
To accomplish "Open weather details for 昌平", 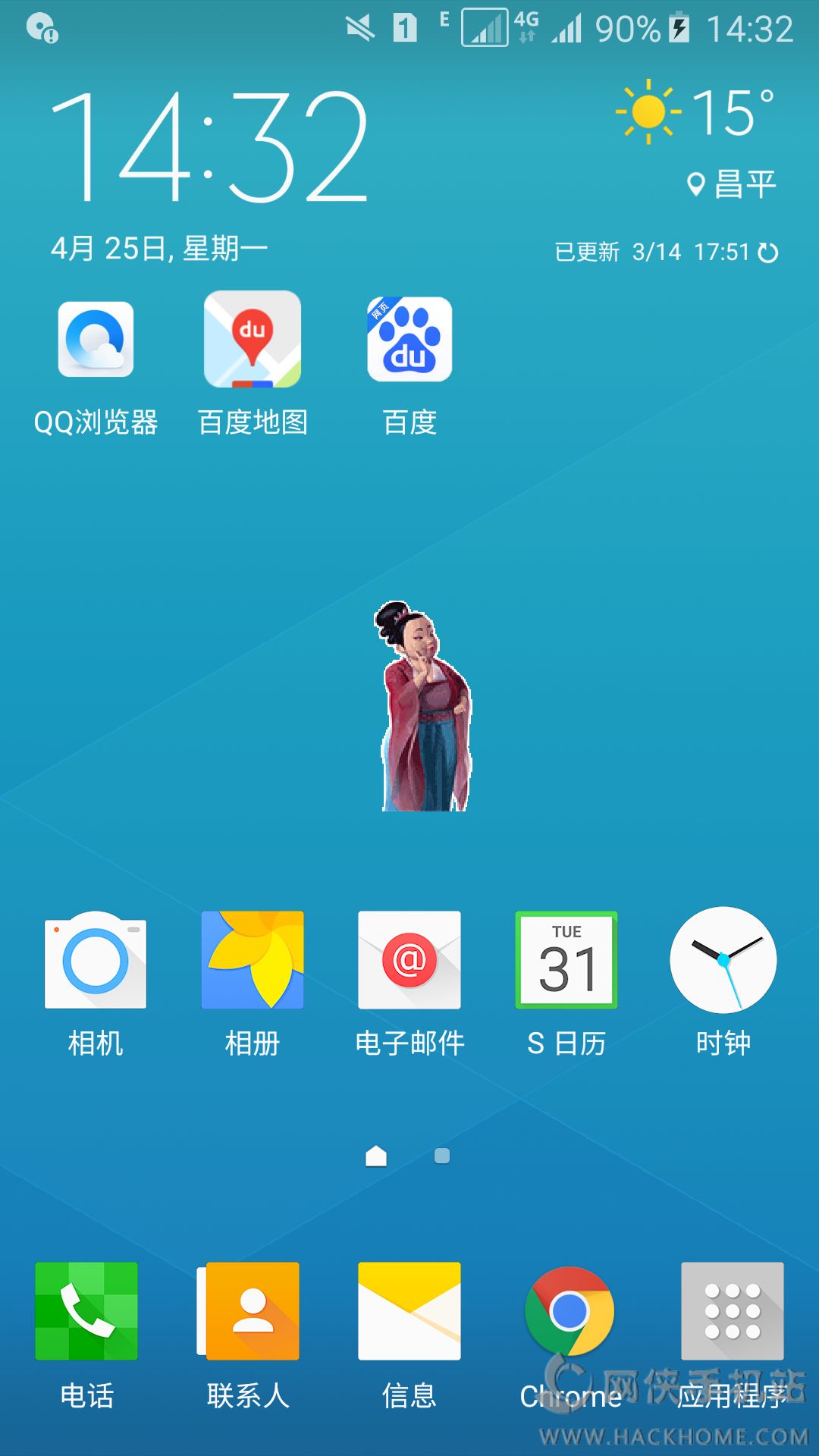I will [732, 184].
